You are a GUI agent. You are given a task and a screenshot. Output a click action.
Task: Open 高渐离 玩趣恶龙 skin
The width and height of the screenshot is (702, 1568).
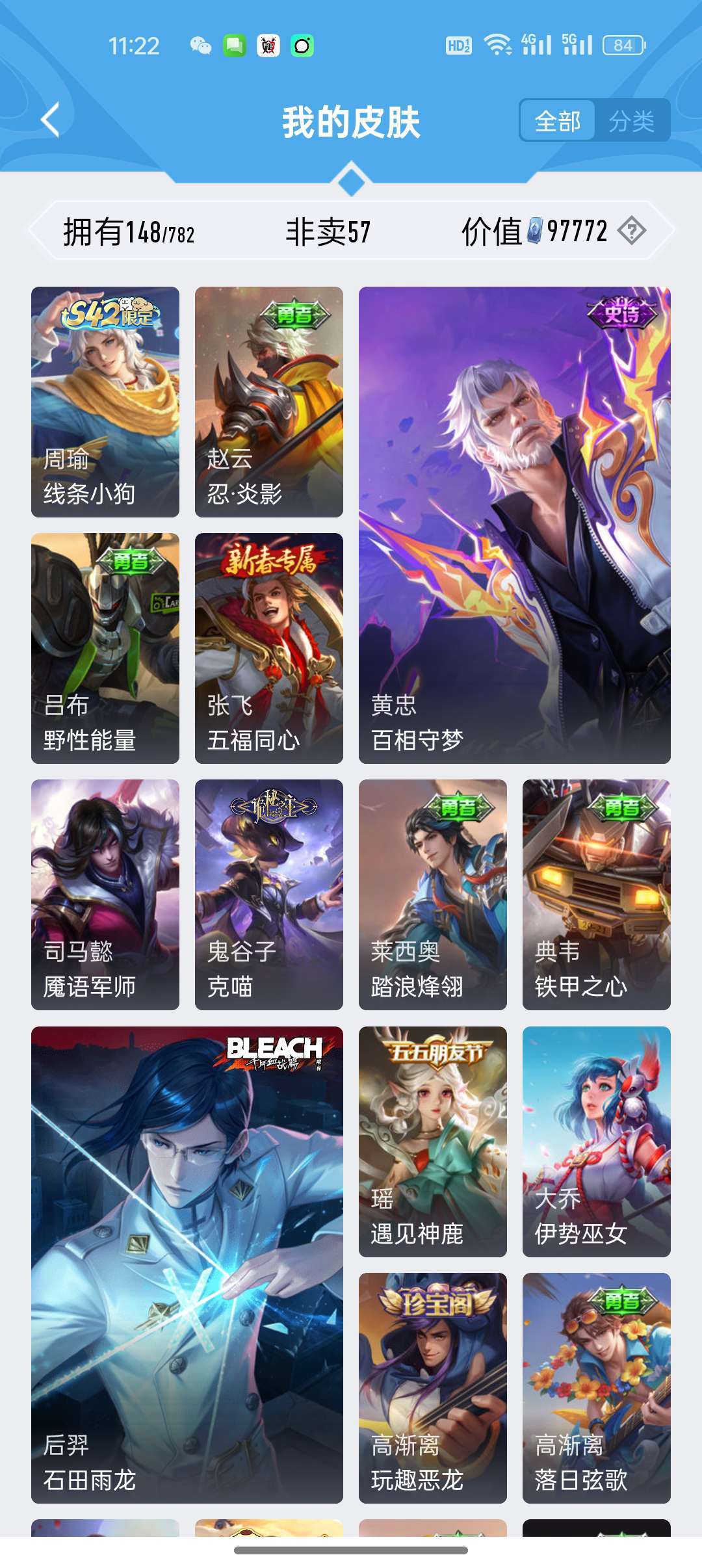click(x=433, y=1388)
